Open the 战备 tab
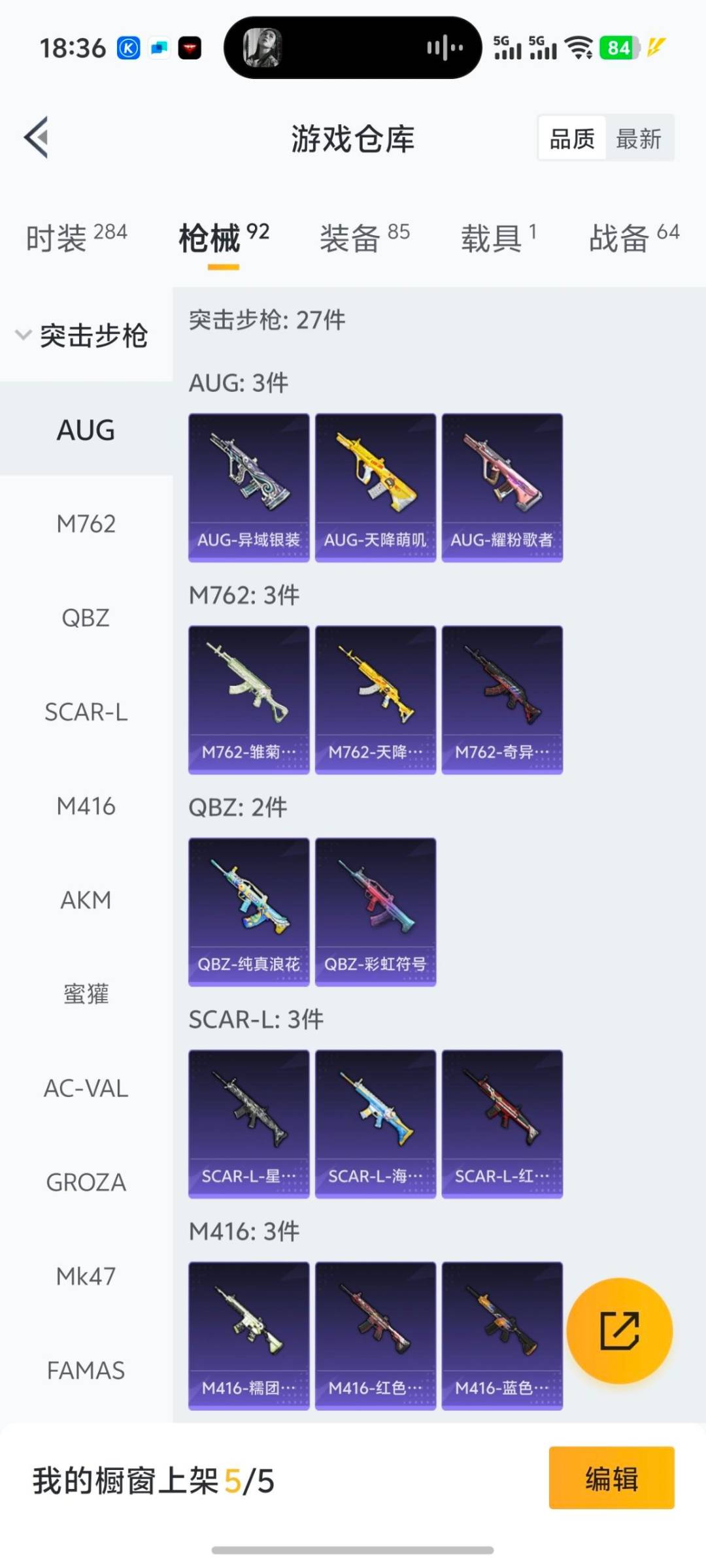706x1568 pixels. point(633,238)
